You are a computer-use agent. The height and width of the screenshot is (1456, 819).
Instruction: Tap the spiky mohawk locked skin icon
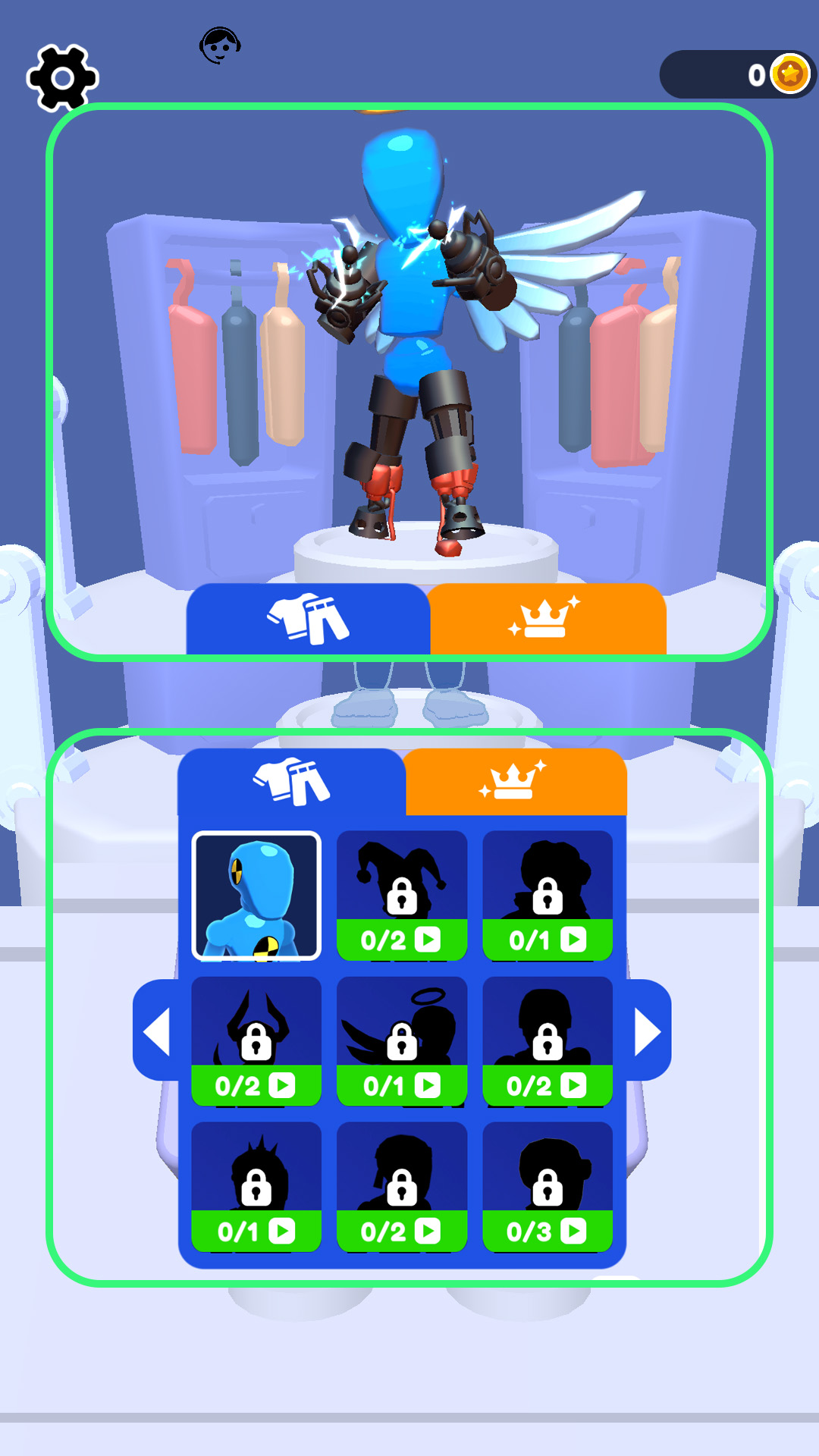[256, 1175]
